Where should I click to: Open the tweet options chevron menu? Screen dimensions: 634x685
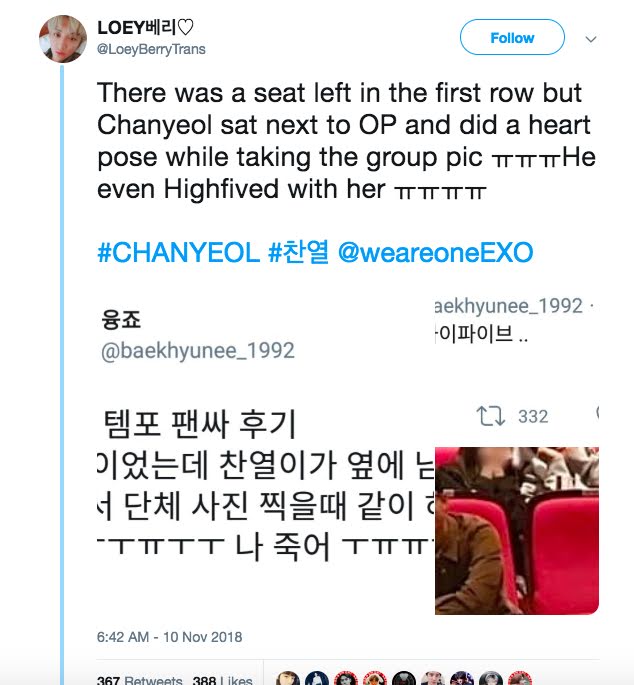point(590,39)
